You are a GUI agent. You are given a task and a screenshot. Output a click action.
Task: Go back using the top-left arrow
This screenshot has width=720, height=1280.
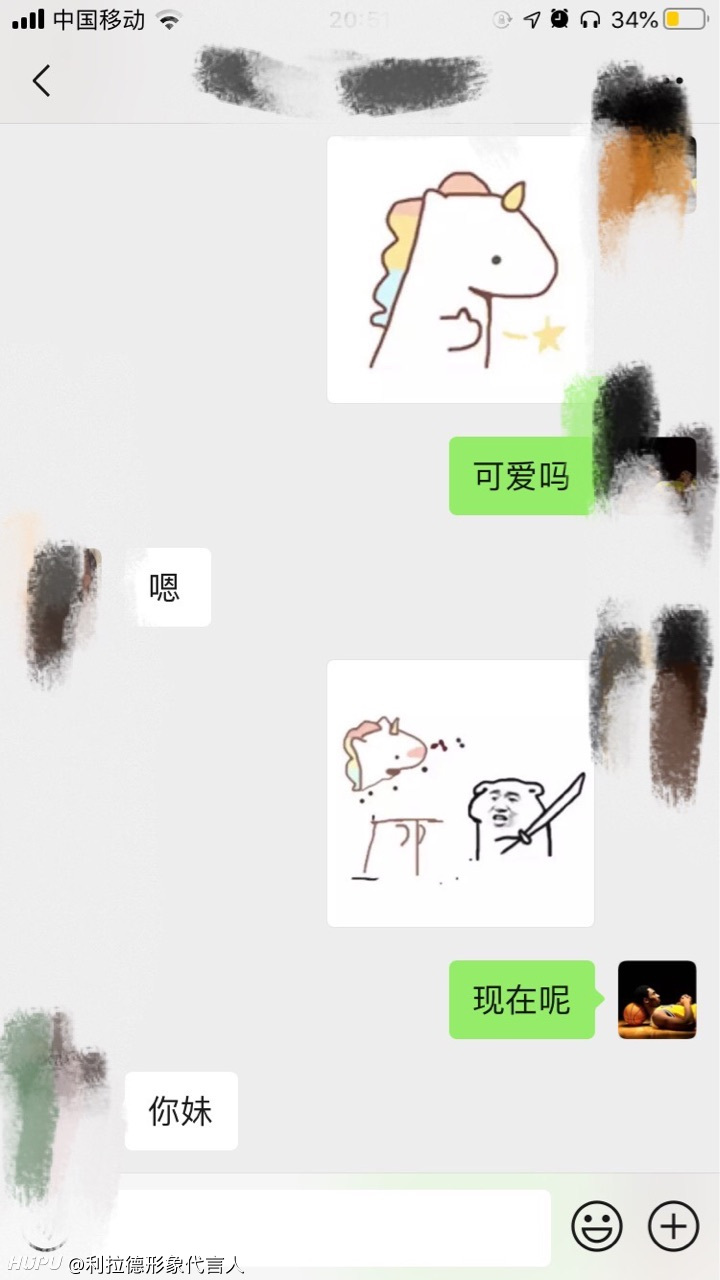point(41,81)
